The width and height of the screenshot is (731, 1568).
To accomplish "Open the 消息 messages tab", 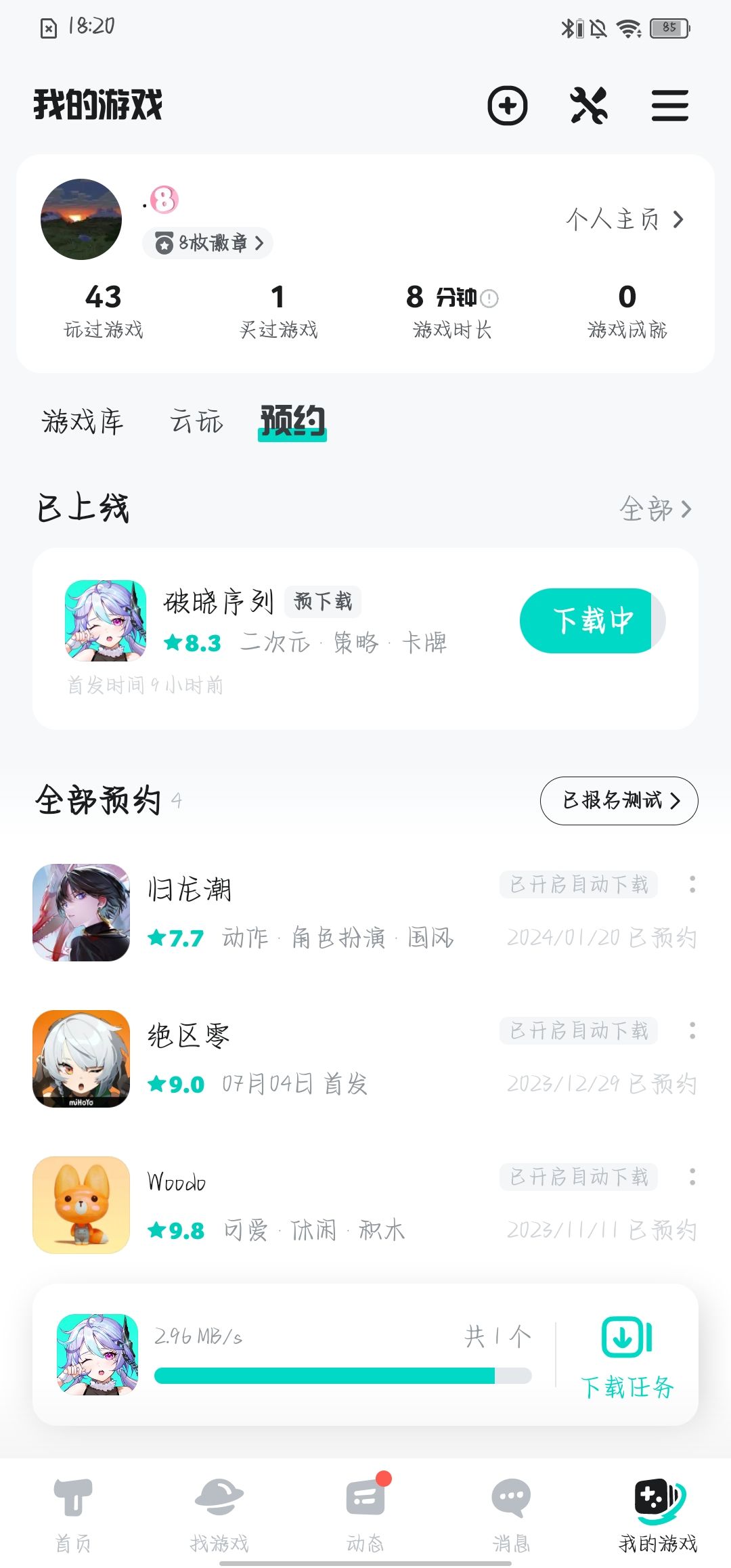I will [511, 1515].
